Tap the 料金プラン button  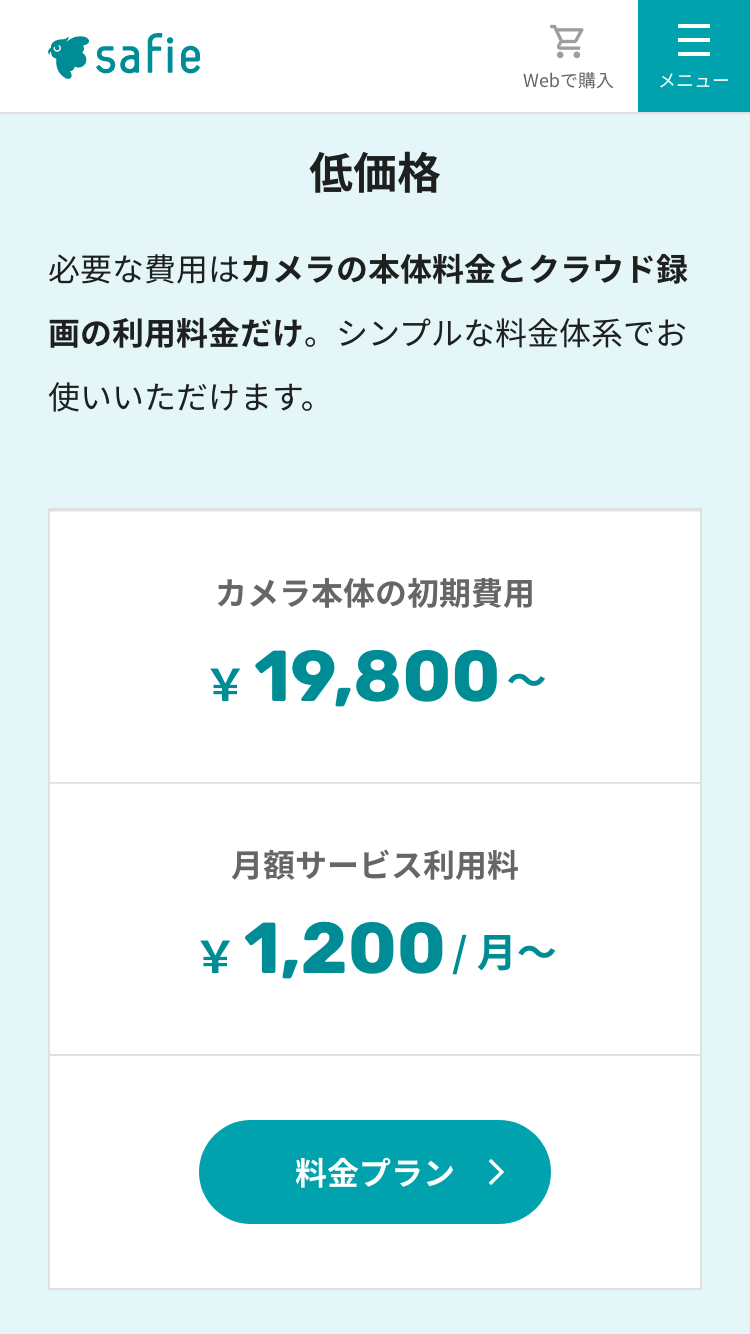[x=375, y=1172]
